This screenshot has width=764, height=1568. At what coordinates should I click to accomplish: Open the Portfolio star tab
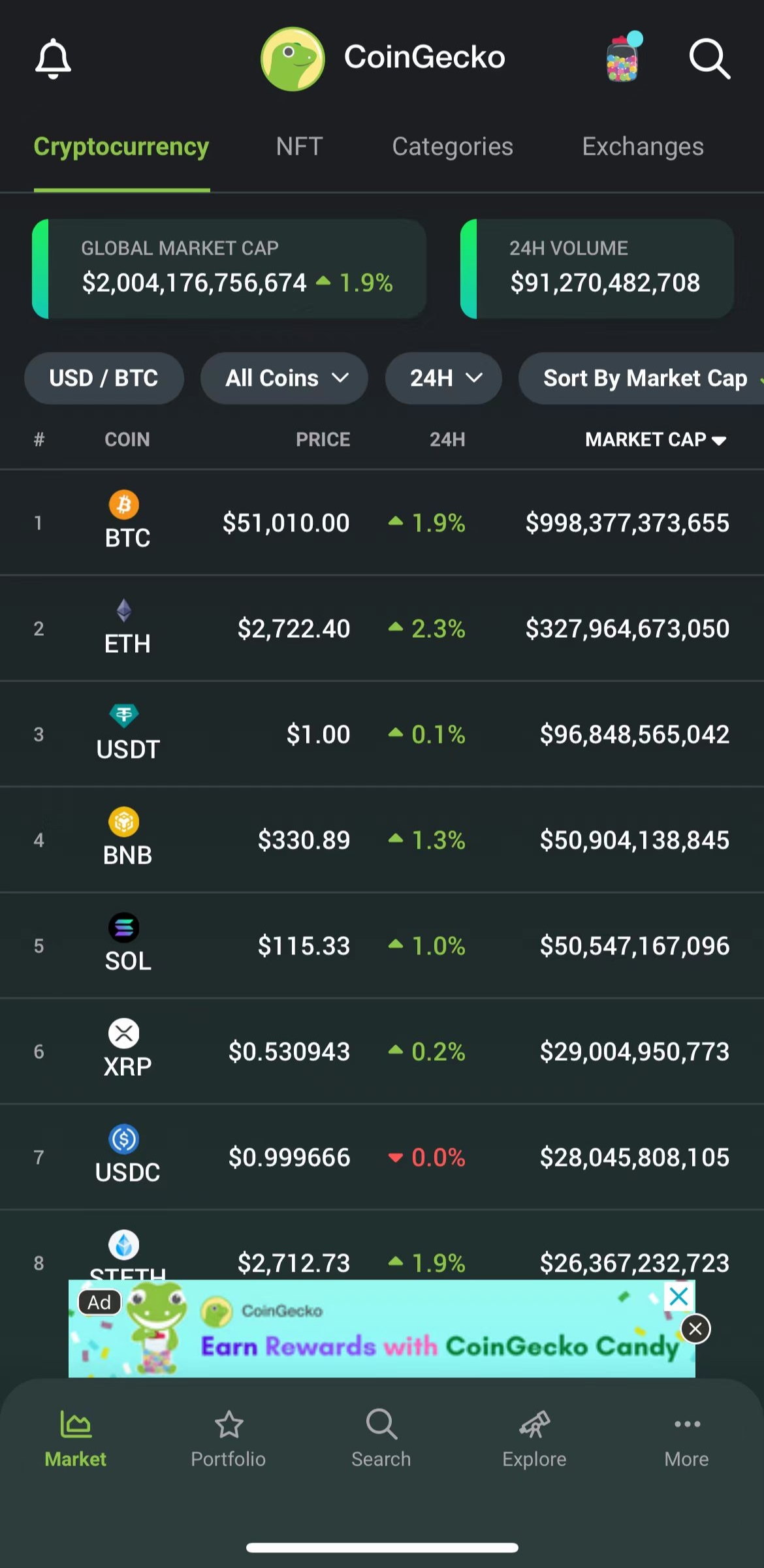[229, 1426]
